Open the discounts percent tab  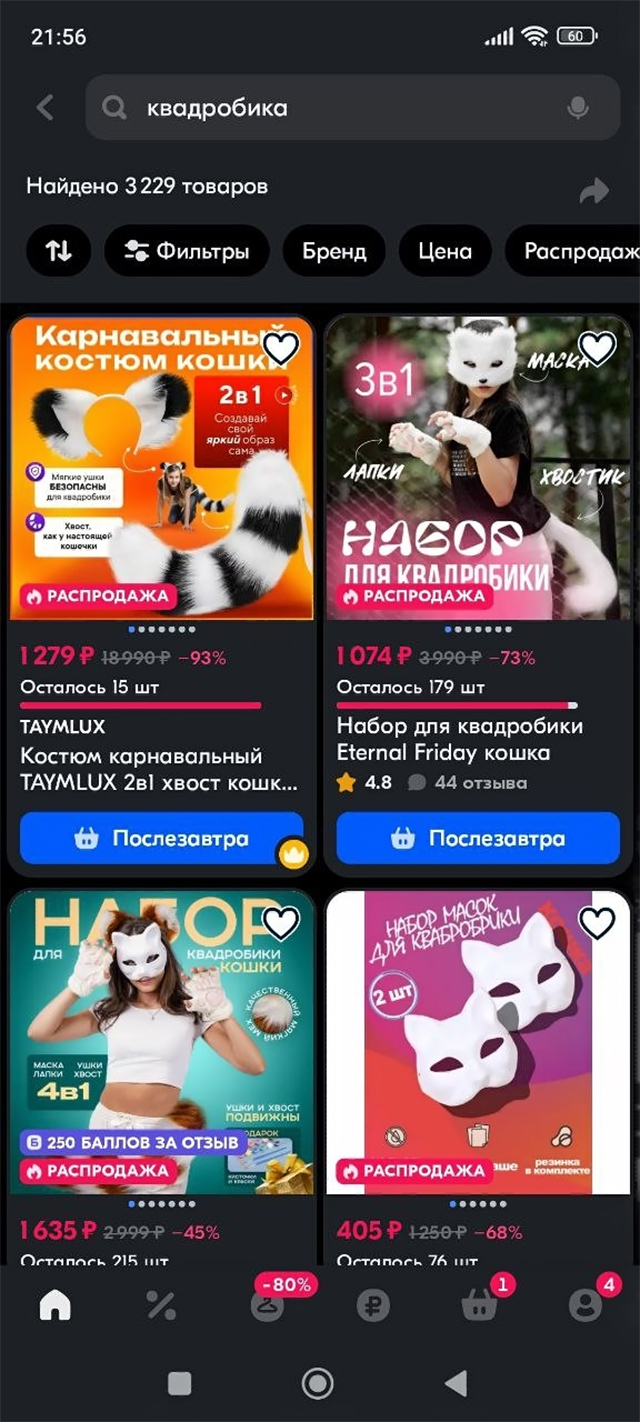(160, 1305)
